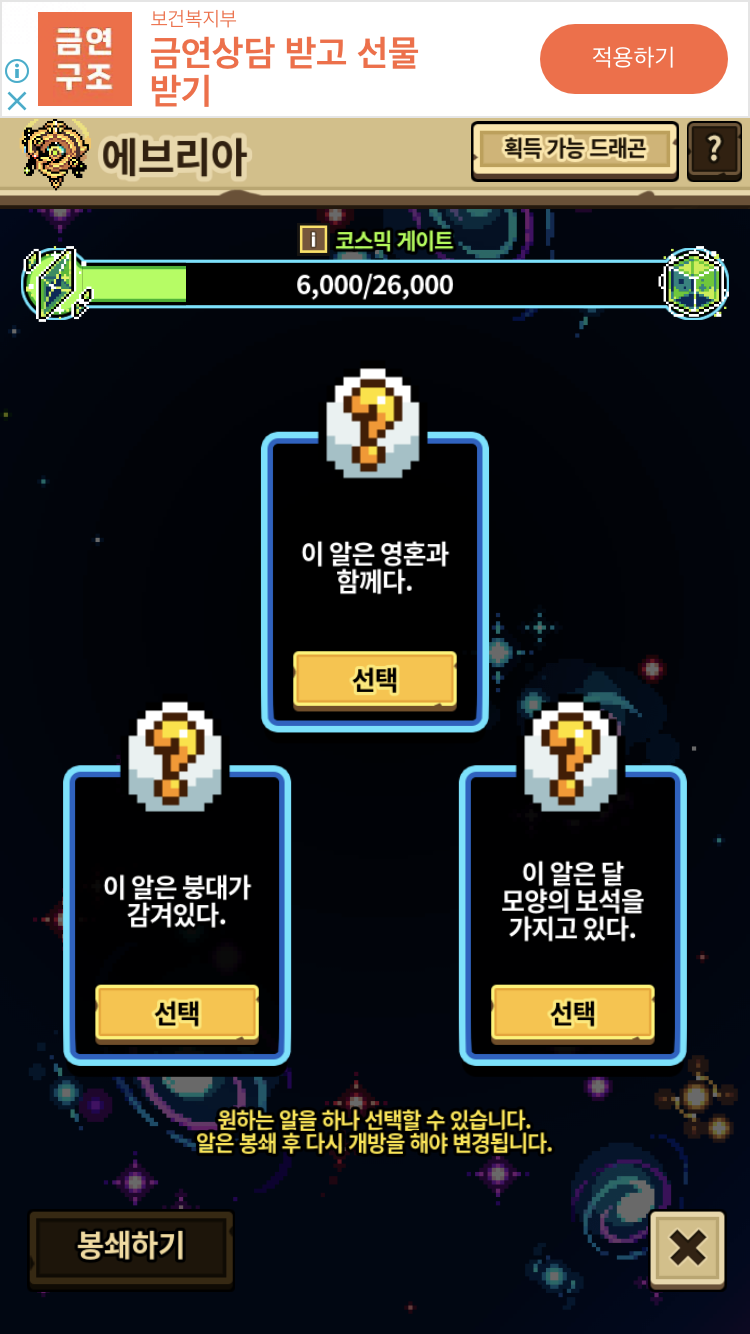Close the egg selection screen
Viewport: 750px width, 1334px height.
coord(687,1247)
